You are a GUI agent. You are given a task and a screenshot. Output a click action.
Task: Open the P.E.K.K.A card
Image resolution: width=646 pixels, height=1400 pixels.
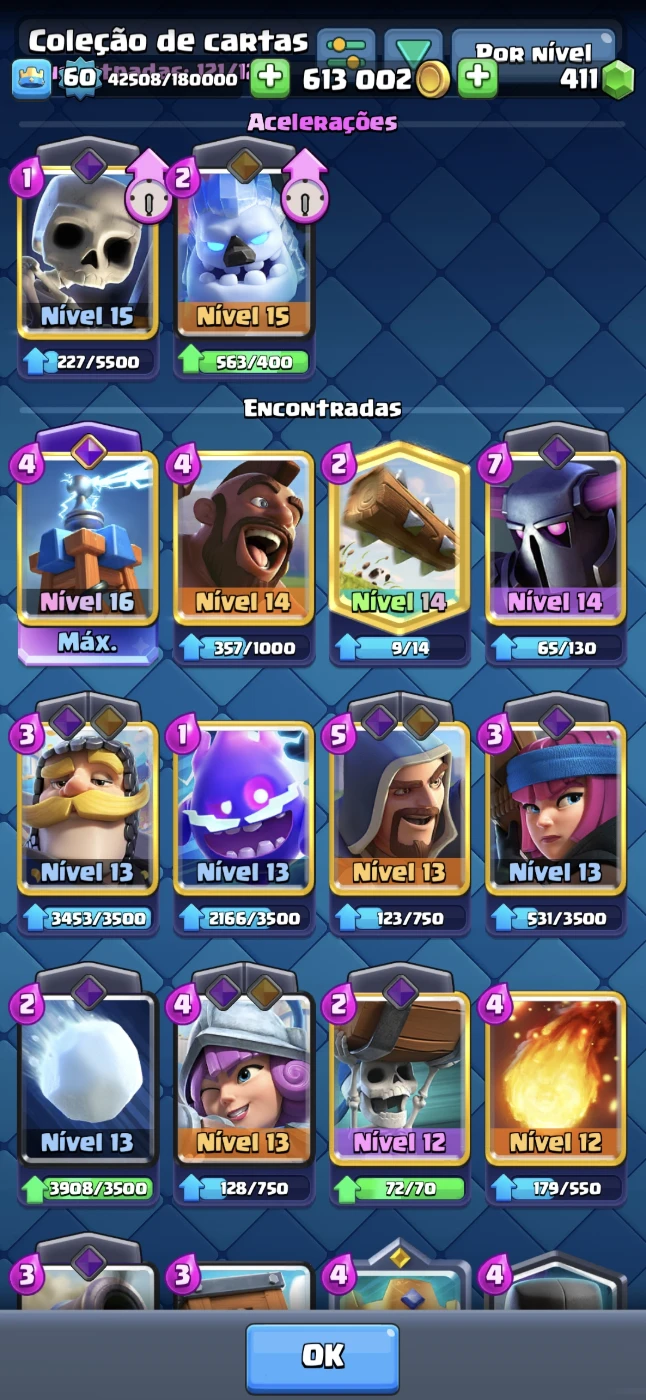tap(555, 540)
